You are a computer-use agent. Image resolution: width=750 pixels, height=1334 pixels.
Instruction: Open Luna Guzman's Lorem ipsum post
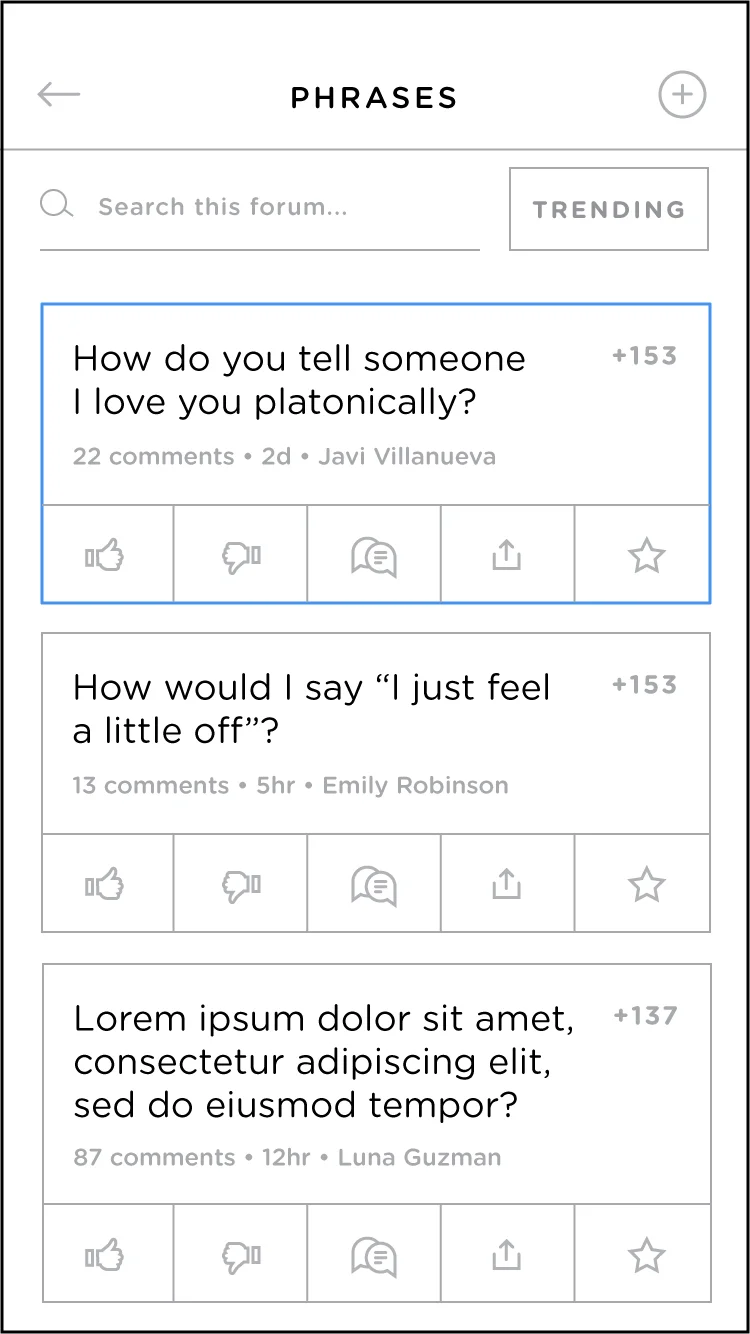376,1084
